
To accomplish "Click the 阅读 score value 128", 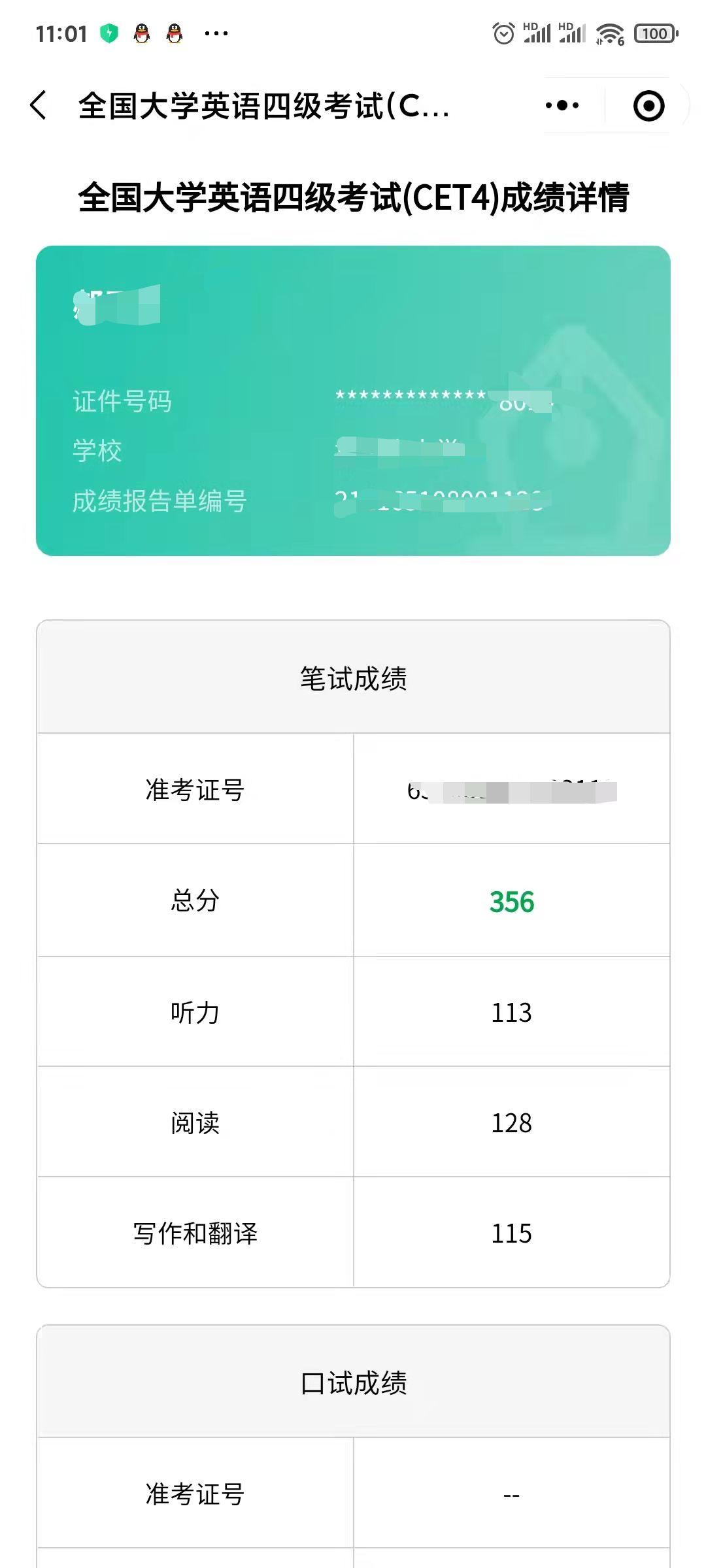I will pos(512,1122).
